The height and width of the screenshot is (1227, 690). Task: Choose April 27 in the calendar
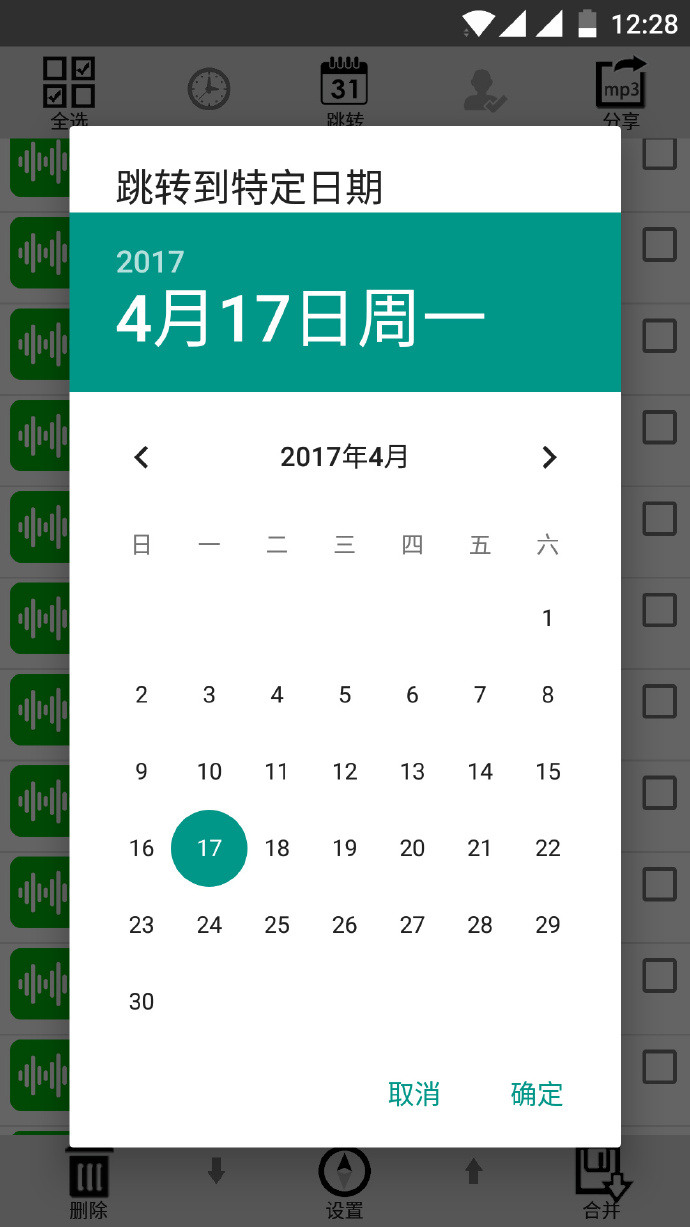click(412, 925)
